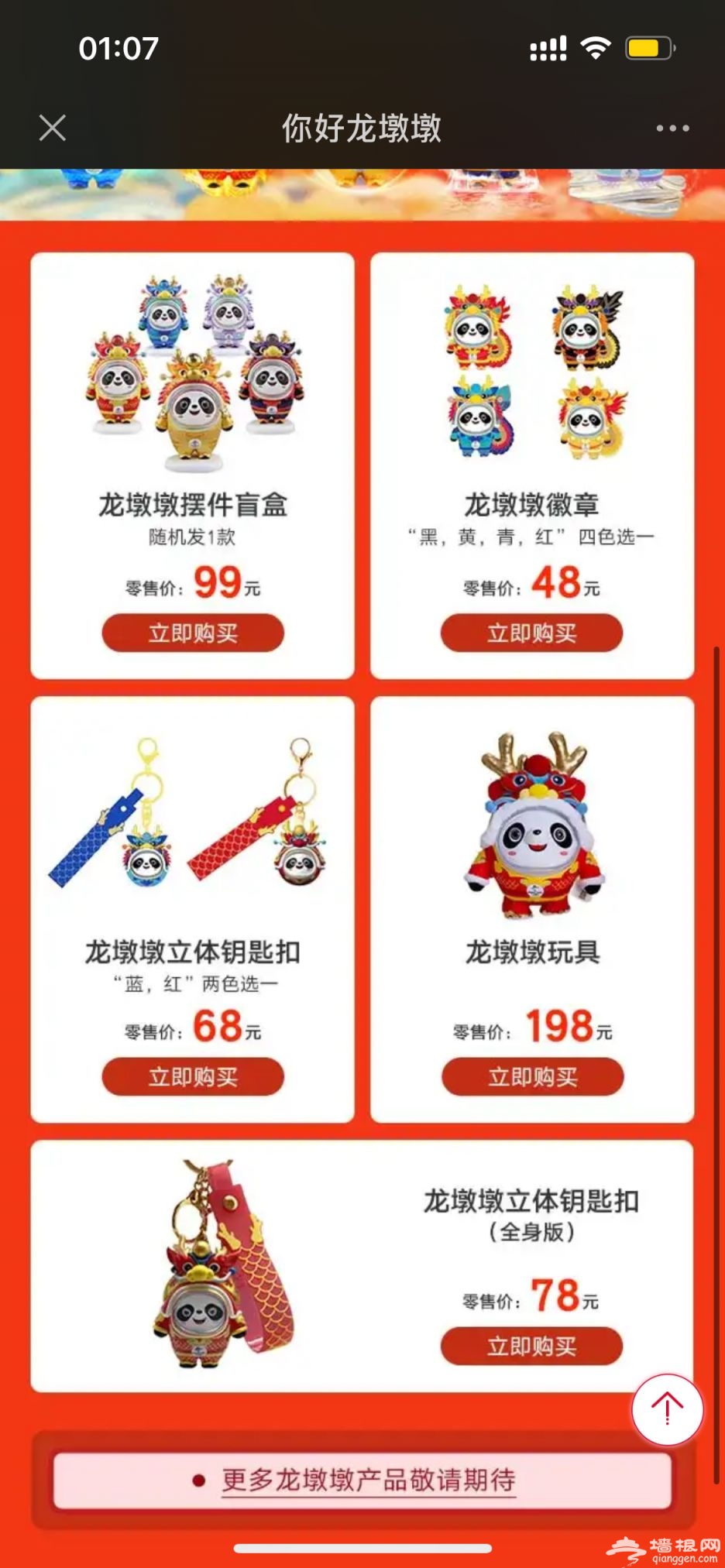
Task: Order the 全身版 keychain for 78元
Action: click(x=531, y=1346)
